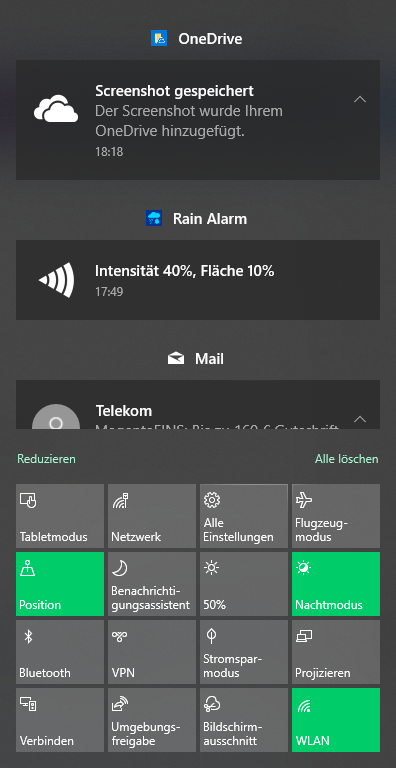The width and height of the screenshot is (396, 768).
Task: Turn on Bluetooth
Action: point(60,652)
